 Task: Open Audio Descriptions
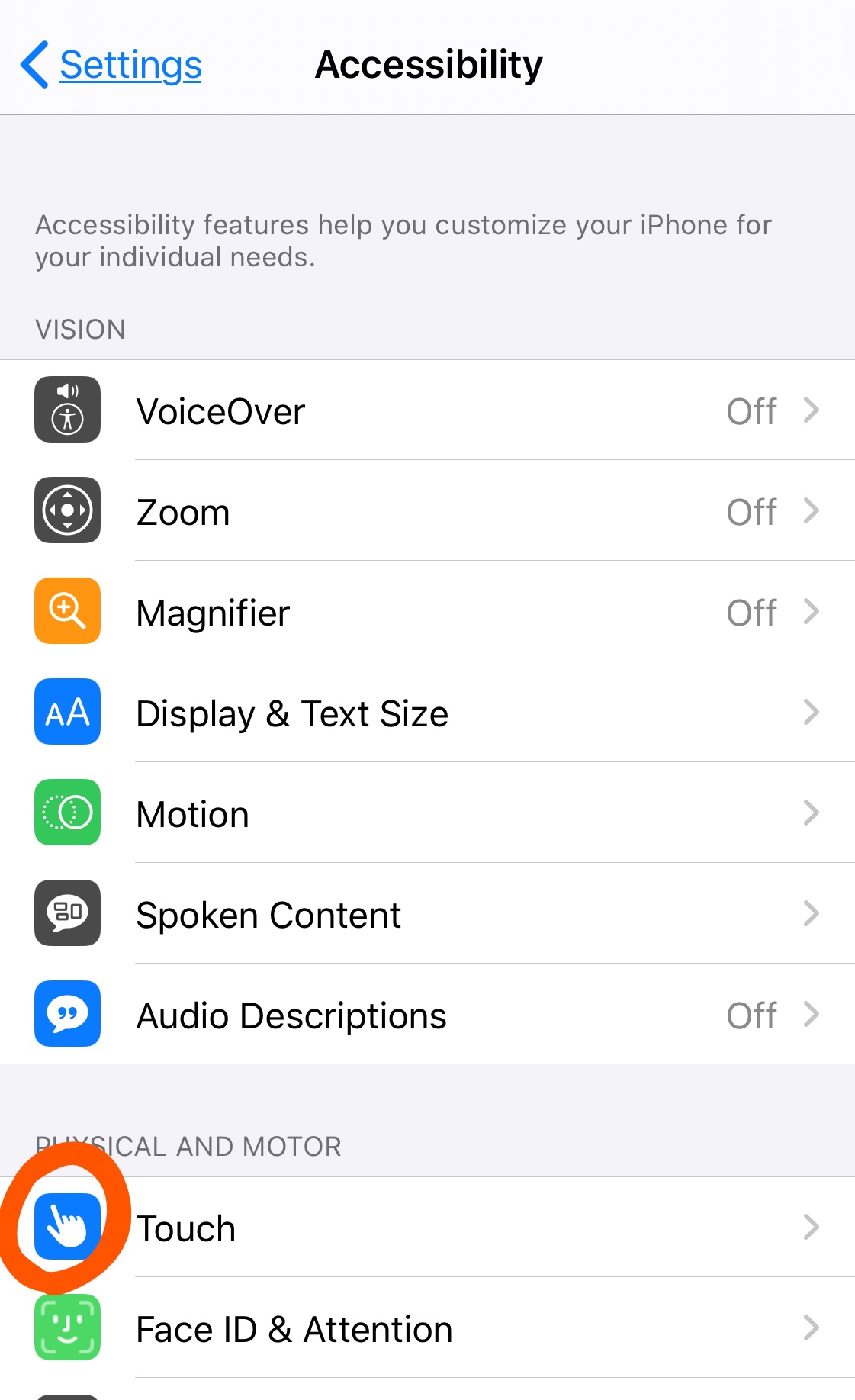click(427, 1015)
